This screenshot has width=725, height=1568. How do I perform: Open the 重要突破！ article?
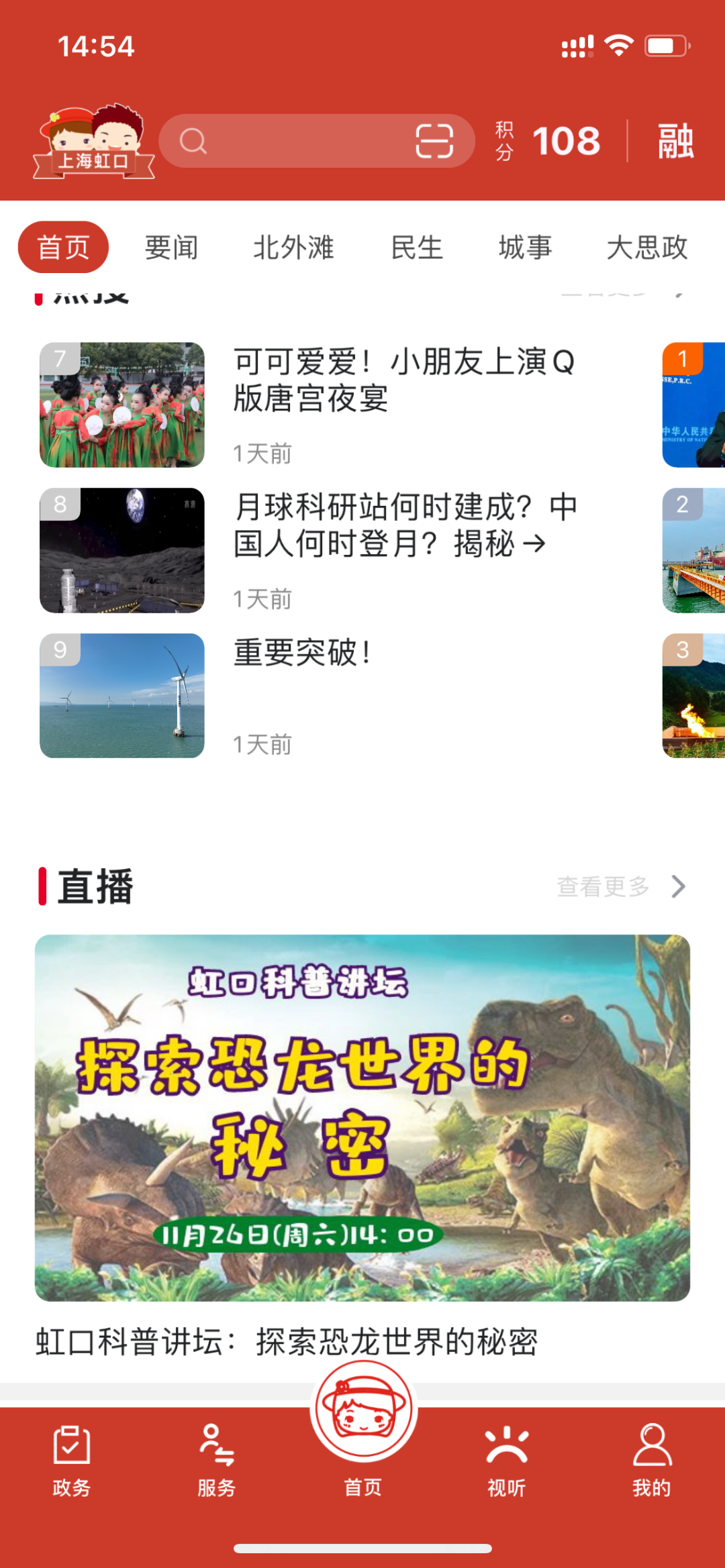[x=302, y=653]
